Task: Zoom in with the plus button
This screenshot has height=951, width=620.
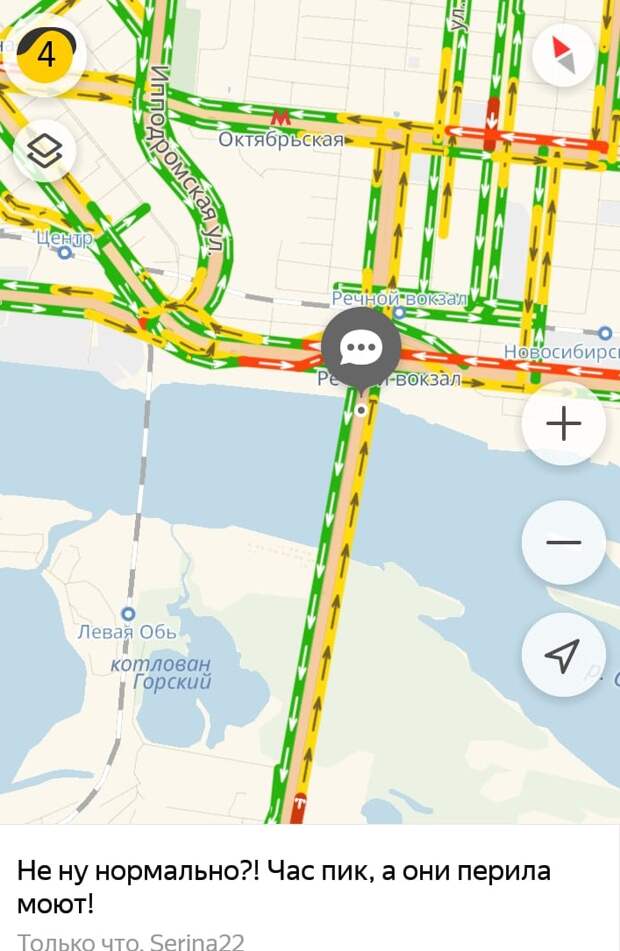Action: tap(563, 424)
